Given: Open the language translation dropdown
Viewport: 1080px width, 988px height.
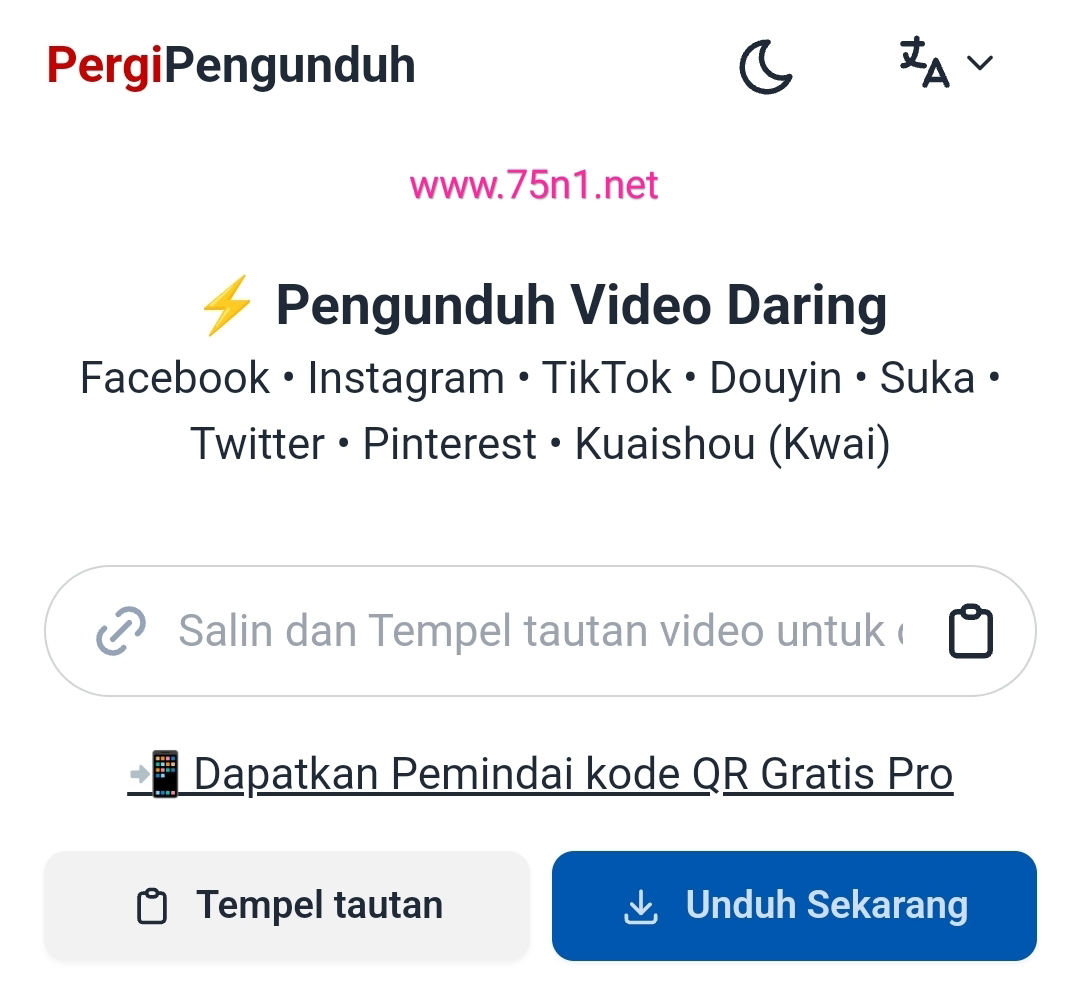Looking at the screenshot, I should click(946, 63).
